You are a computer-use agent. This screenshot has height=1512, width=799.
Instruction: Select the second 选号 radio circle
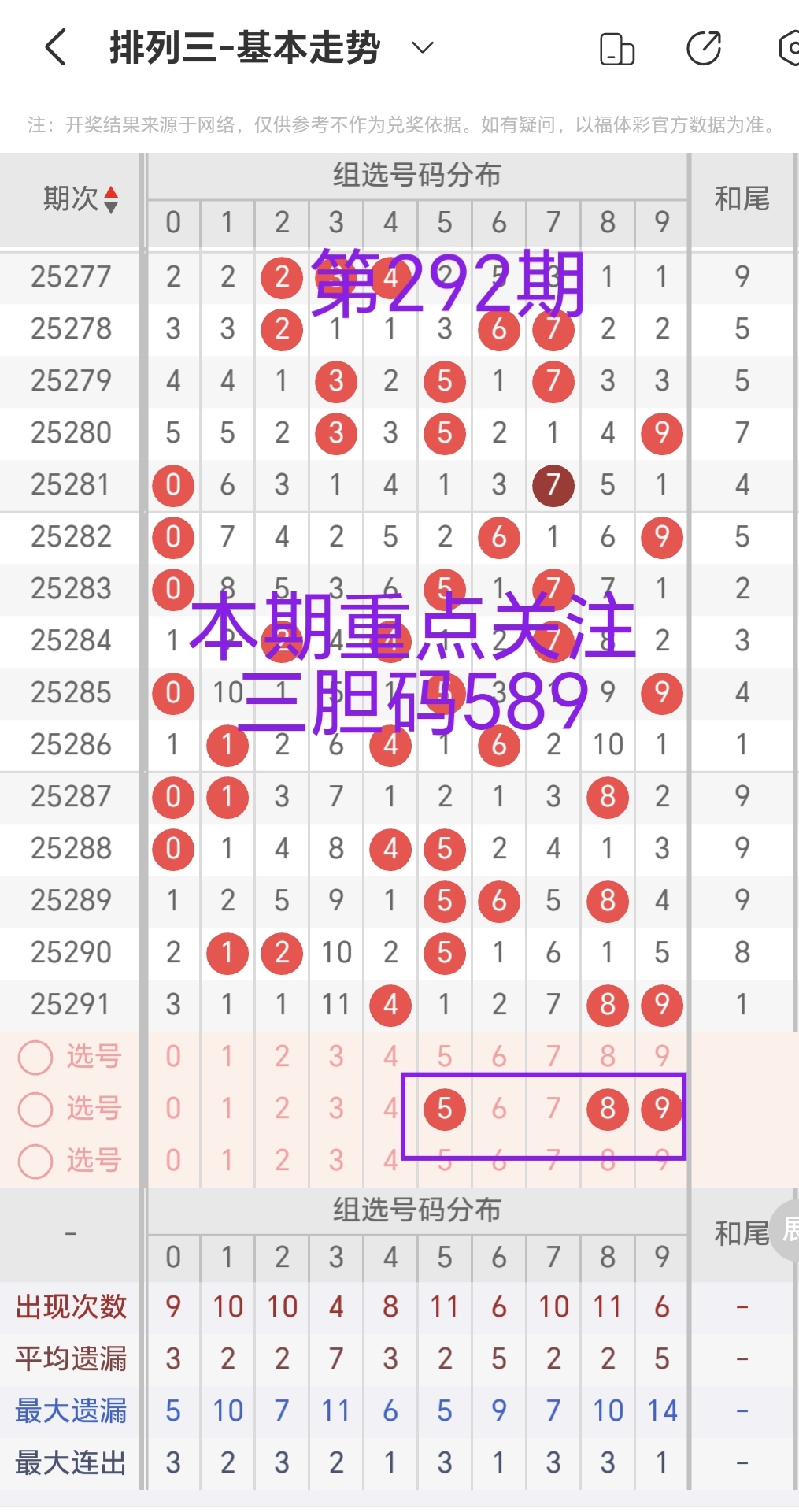pyautogui.click(x=35, y=1109)
